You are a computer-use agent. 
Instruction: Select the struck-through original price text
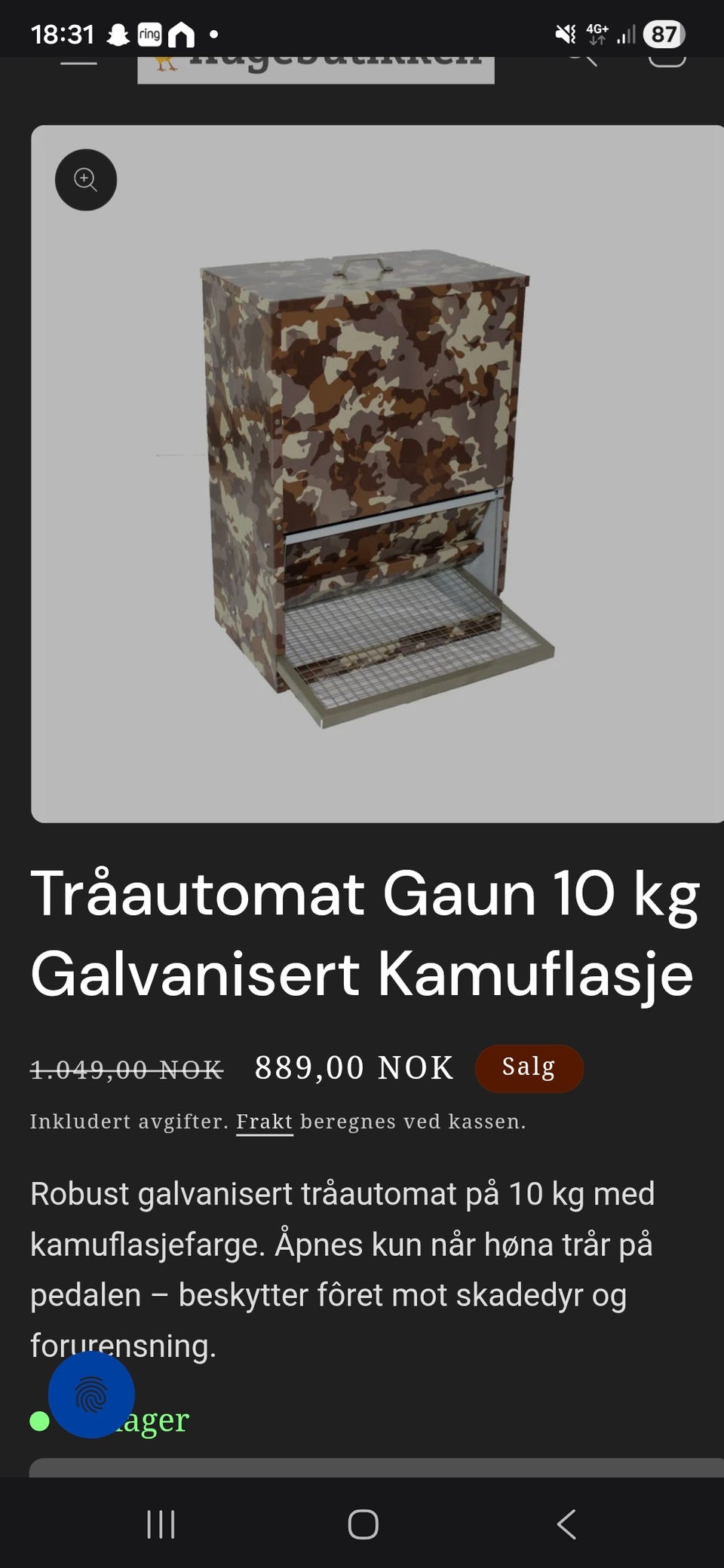click(124, 1067)
